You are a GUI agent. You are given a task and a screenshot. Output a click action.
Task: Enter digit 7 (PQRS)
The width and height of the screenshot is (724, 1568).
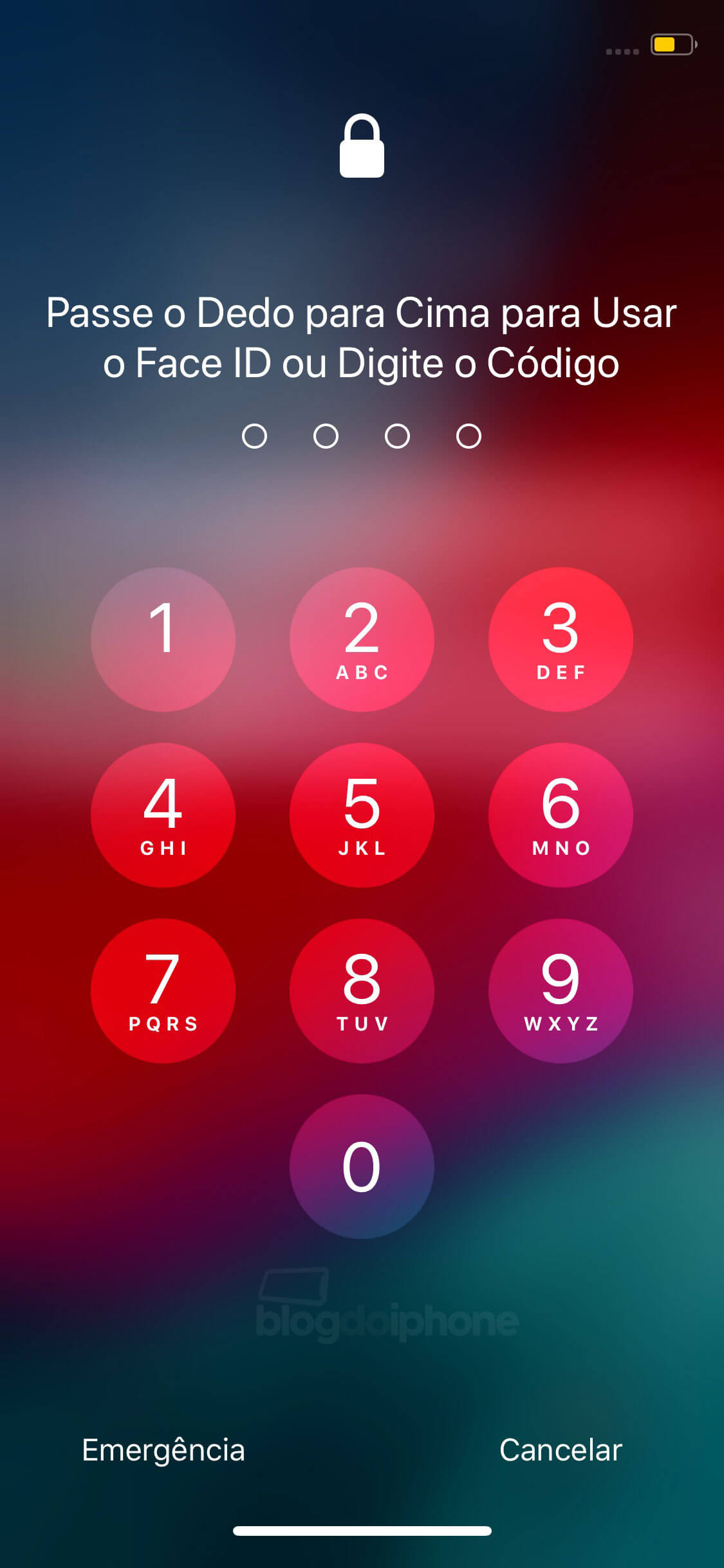pyautogui.click(x=163, y=991)
